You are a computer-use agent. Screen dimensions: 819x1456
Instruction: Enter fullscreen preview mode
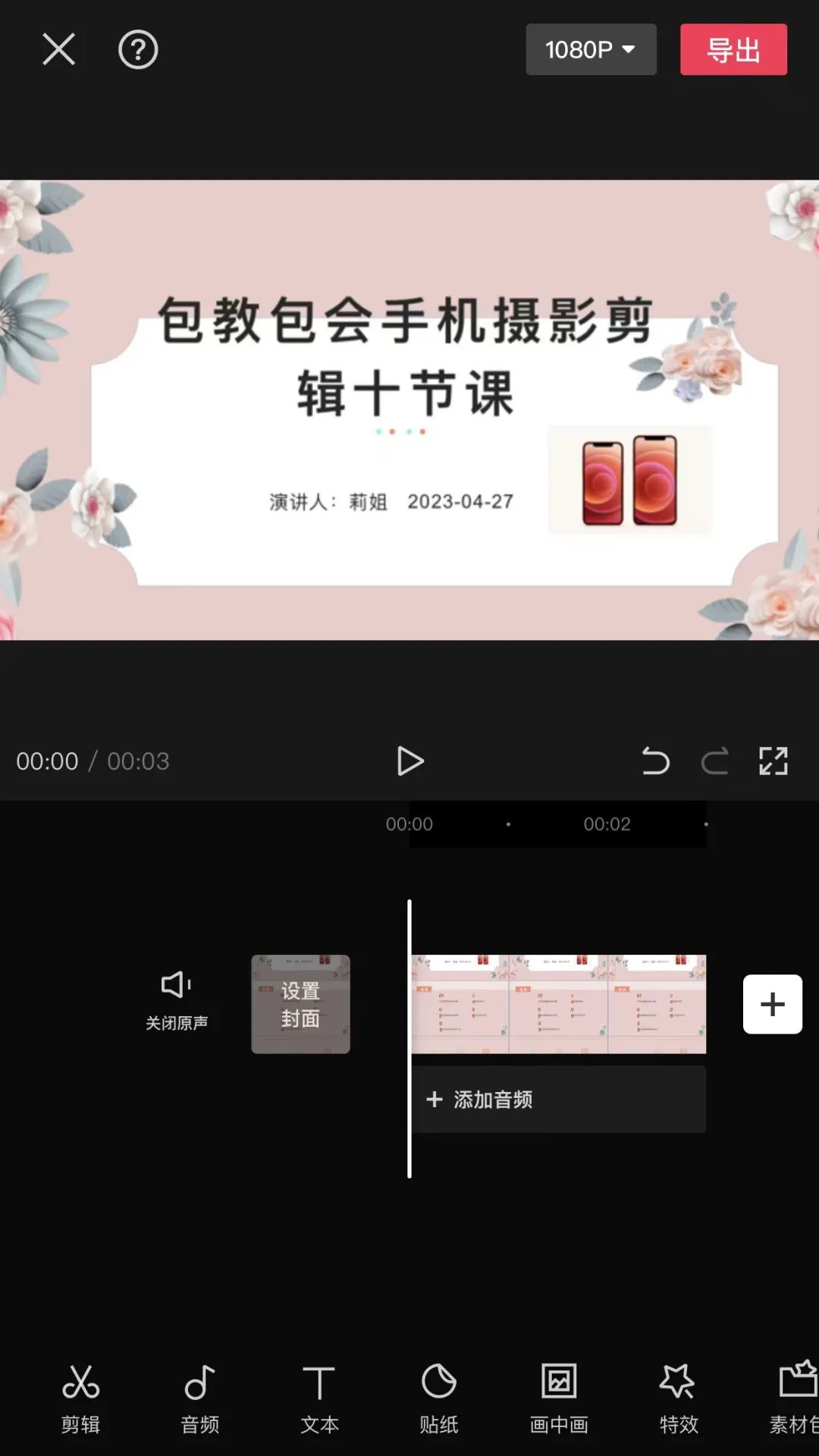pyautogui.click(x=773, y=761)
